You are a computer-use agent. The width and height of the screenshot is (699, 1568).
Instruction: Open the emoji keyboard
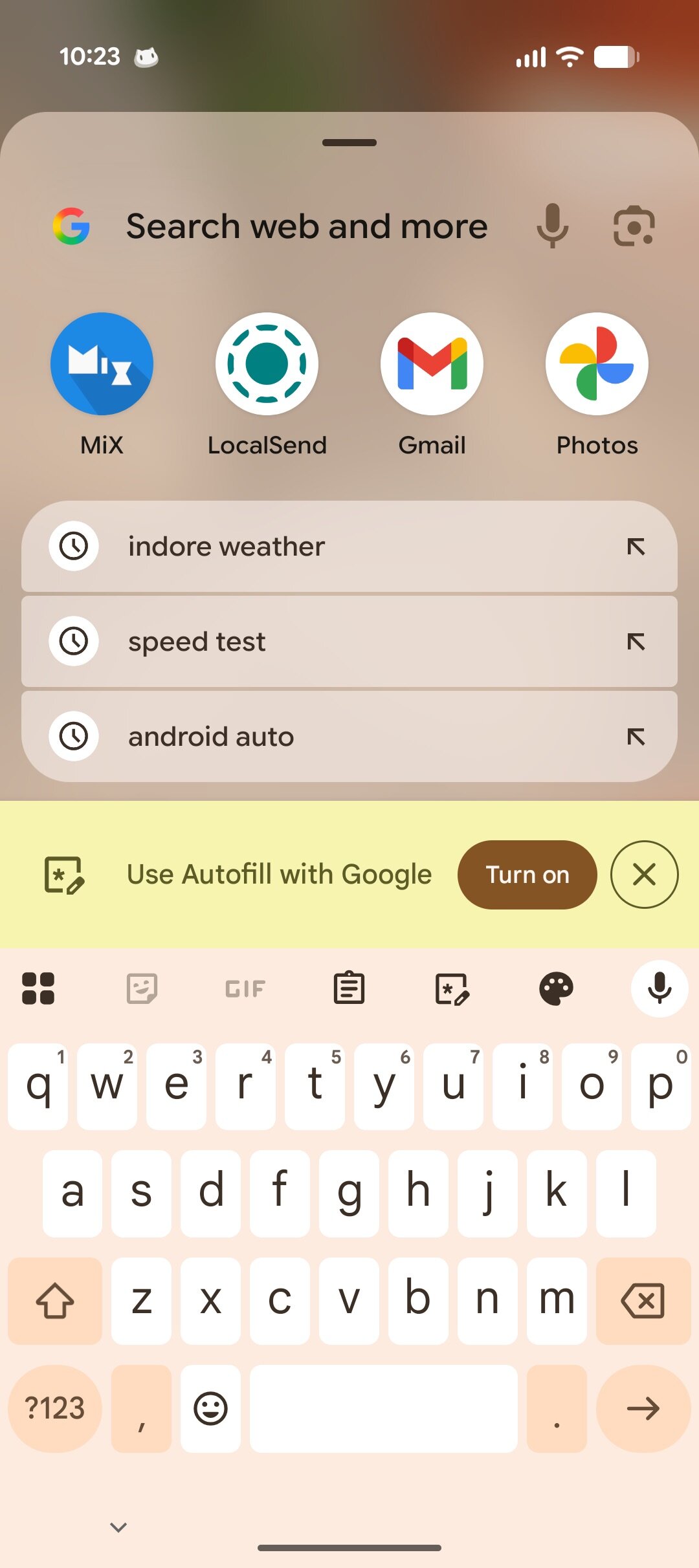coord(210,1408)
